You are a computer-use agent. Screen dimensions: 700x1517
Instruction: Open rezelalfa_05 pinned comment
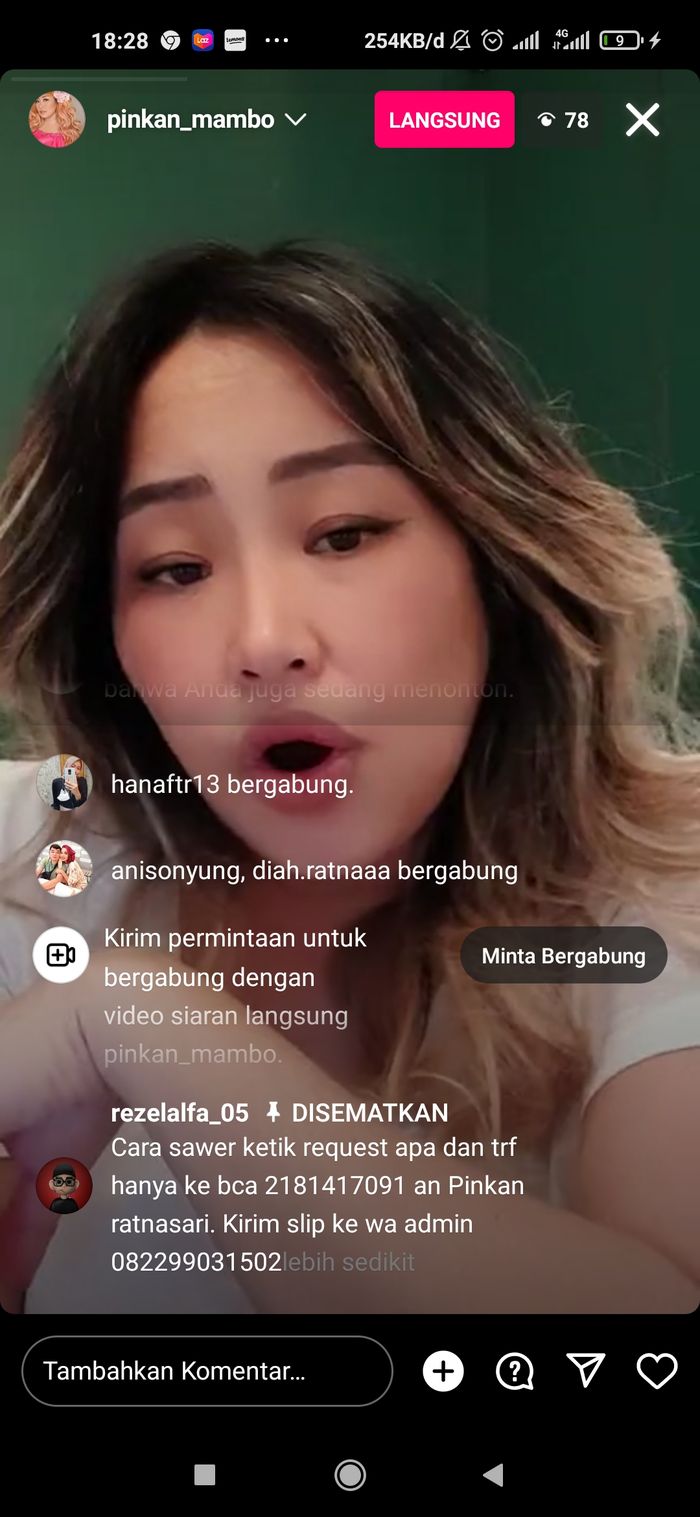[x=317, y=1186]
